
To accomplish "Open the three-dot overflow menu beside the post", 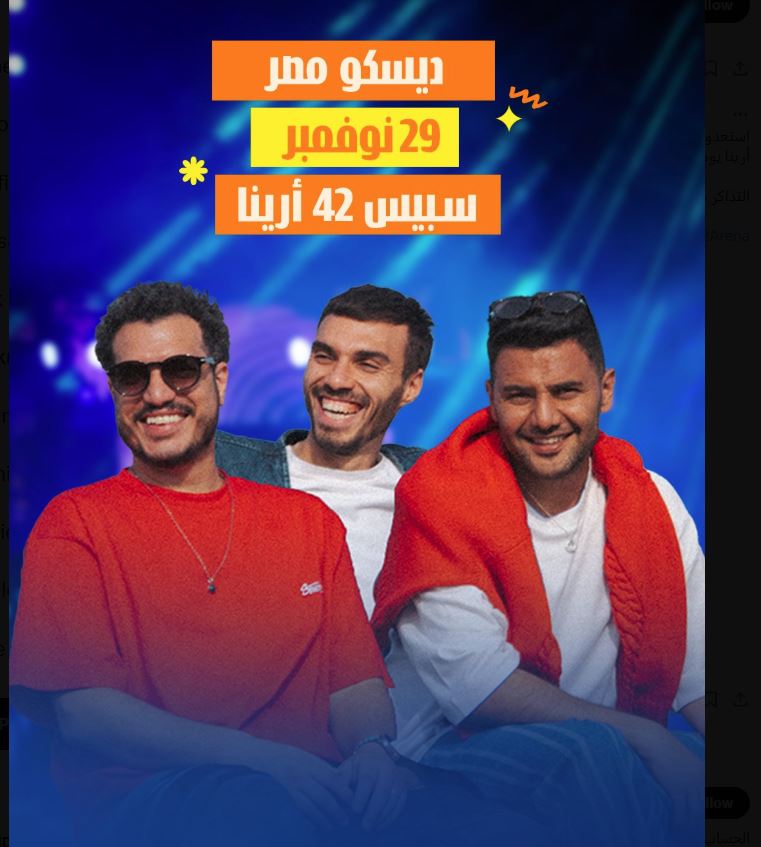I will pyautogui.click(x=740, y=114).
